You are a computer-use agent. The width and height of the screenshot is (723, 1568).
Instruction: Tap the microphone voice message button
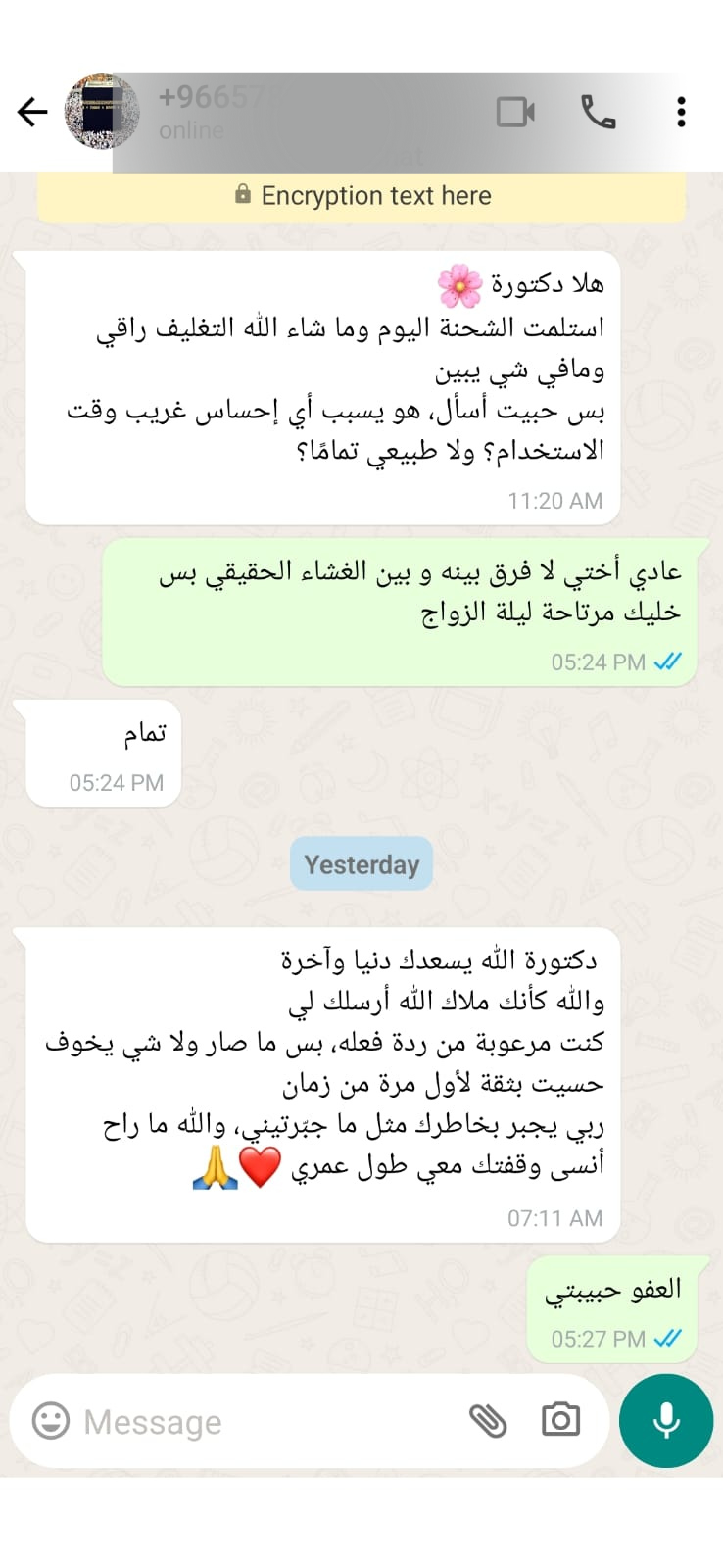coord(666,1420)
